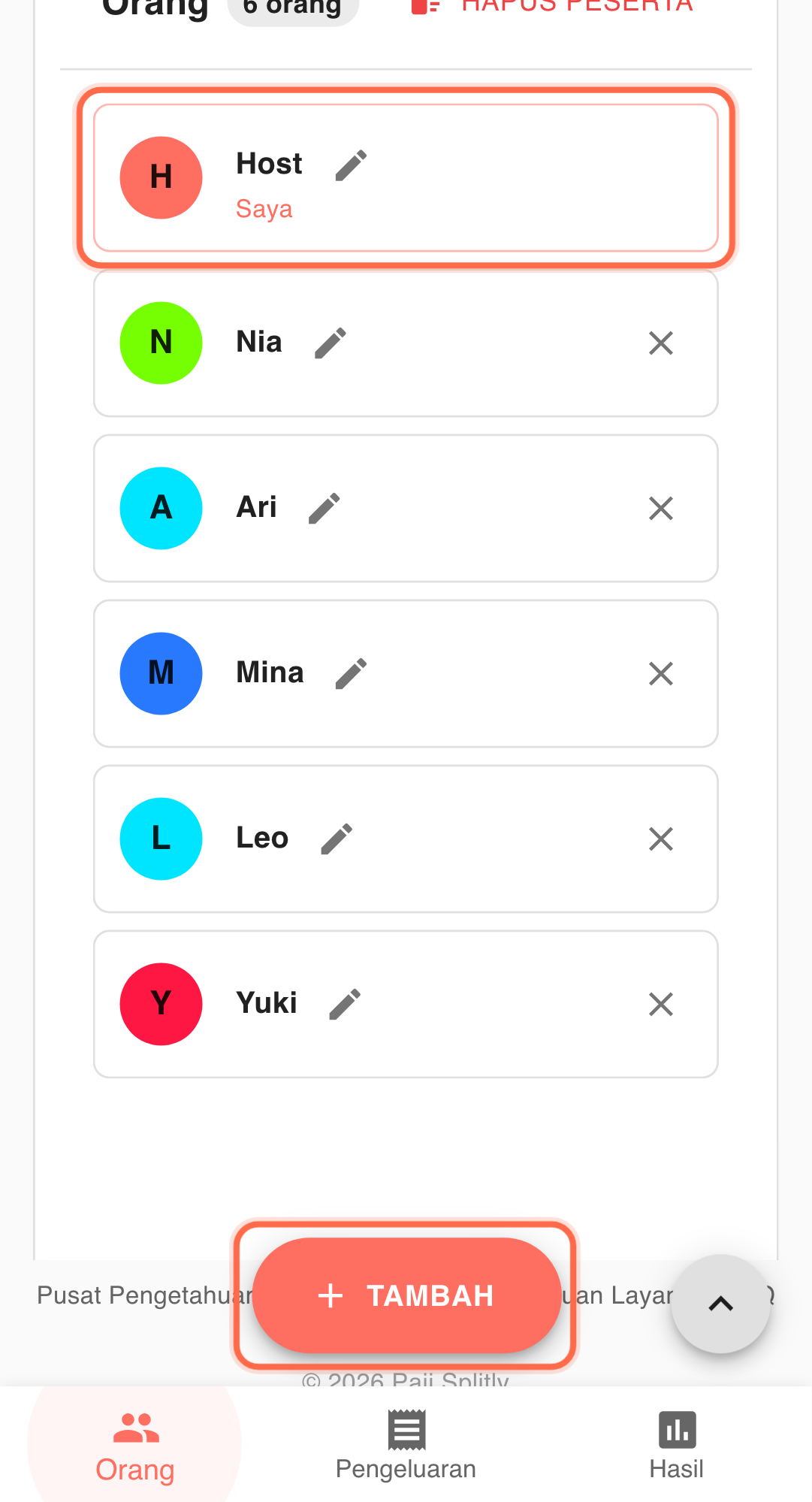
Task: Select the Pengeluaran receipt icon
Action: pyautogui.click(x=406, y=1429)
